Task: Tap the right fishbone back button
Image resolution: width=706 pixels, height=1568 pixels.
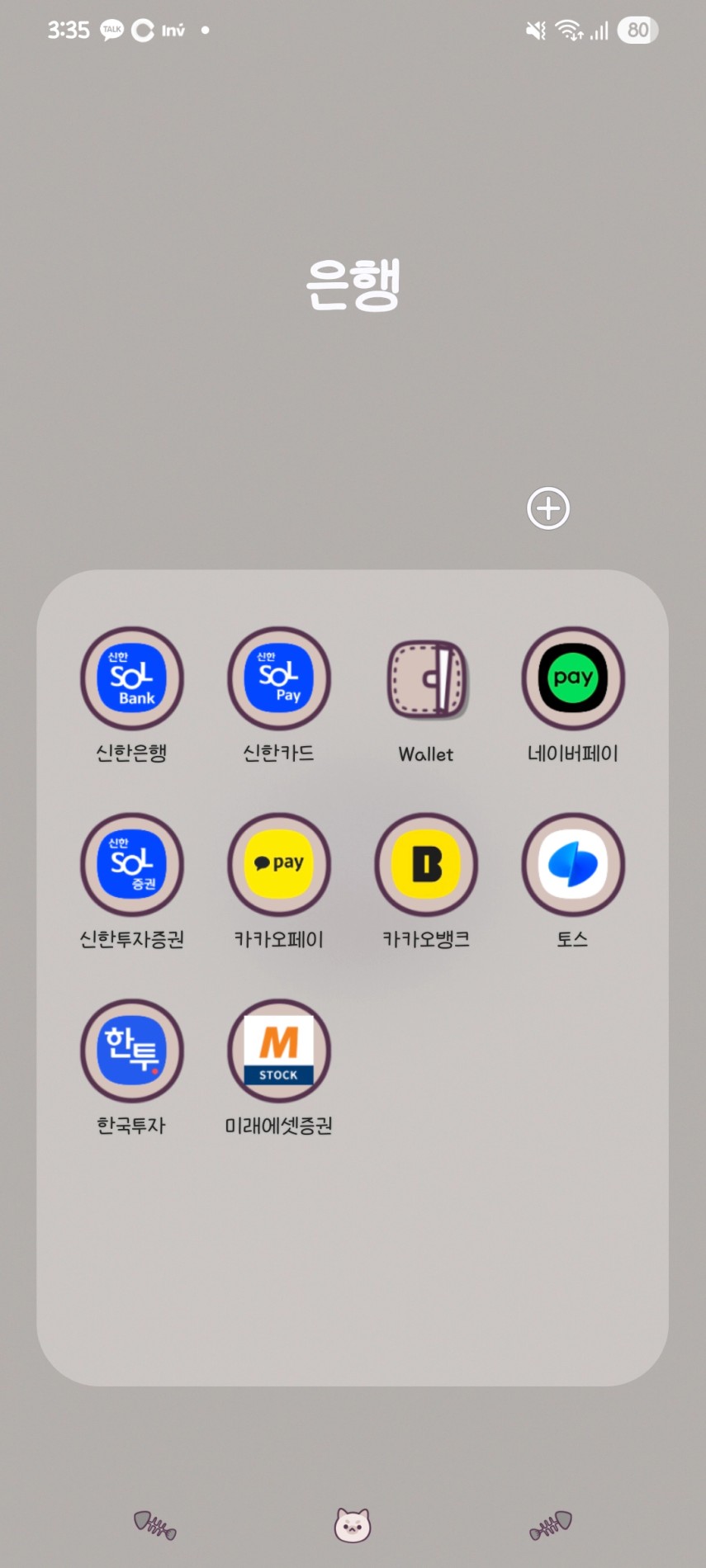Action: 551,1525
